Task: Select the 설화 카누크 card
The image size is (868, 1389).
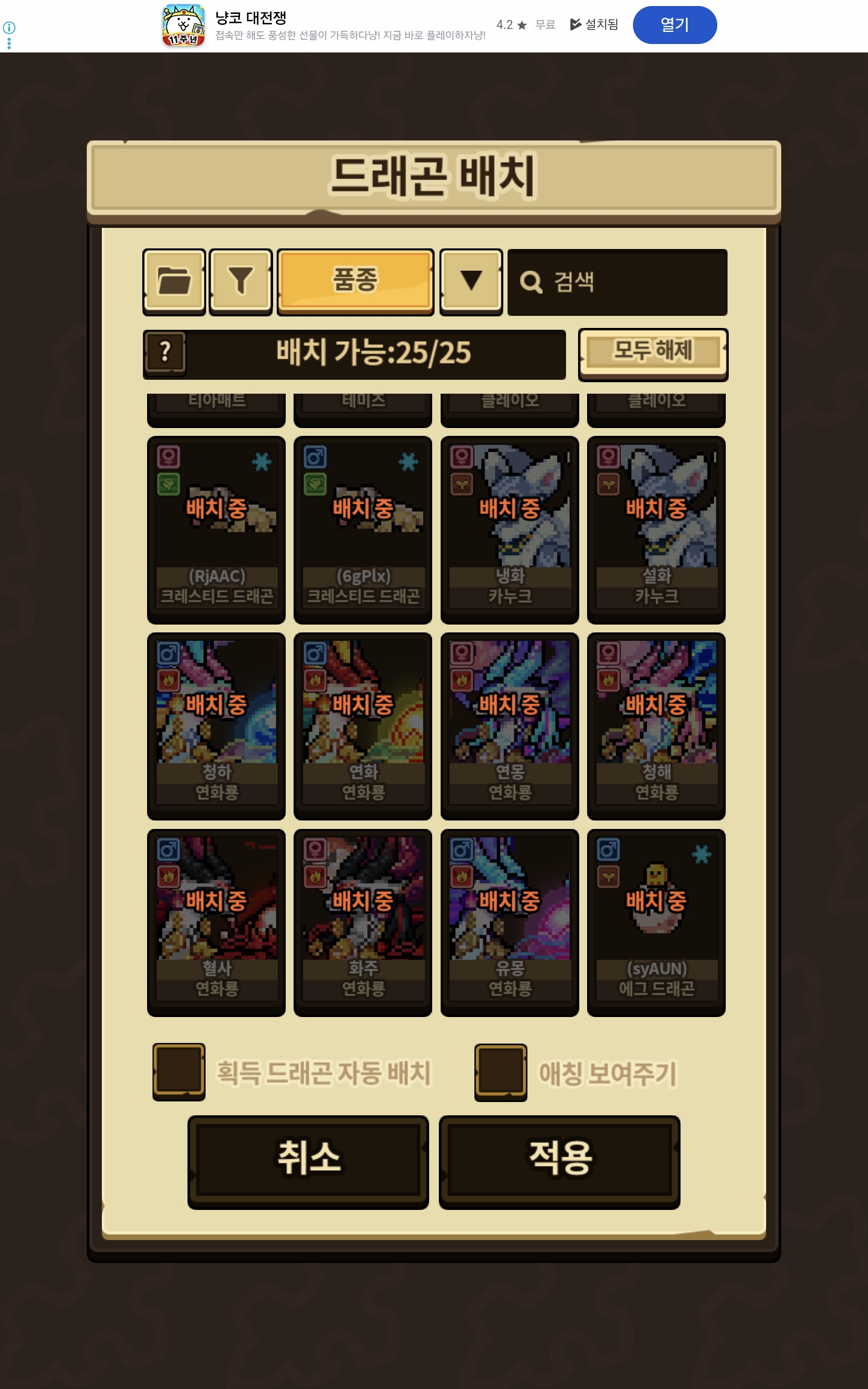Action: (x=656, y=530)
